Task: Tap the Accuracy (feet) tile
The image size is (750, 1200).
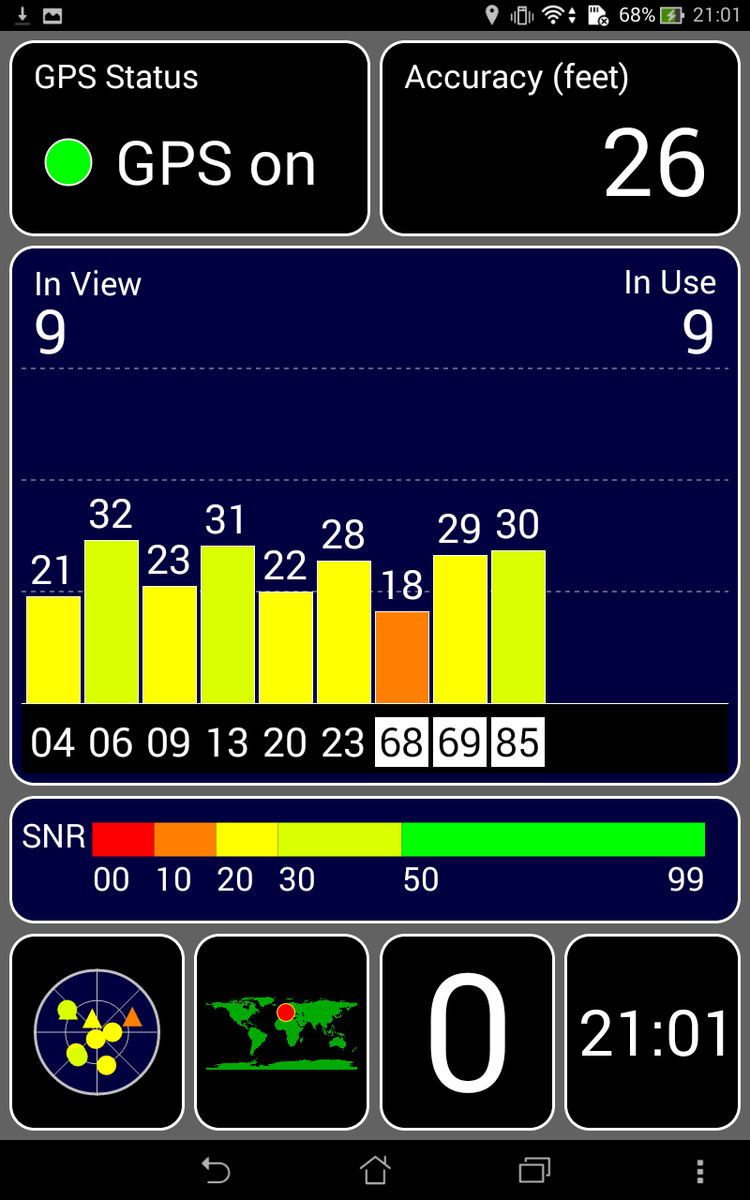Action: (560, 138)
